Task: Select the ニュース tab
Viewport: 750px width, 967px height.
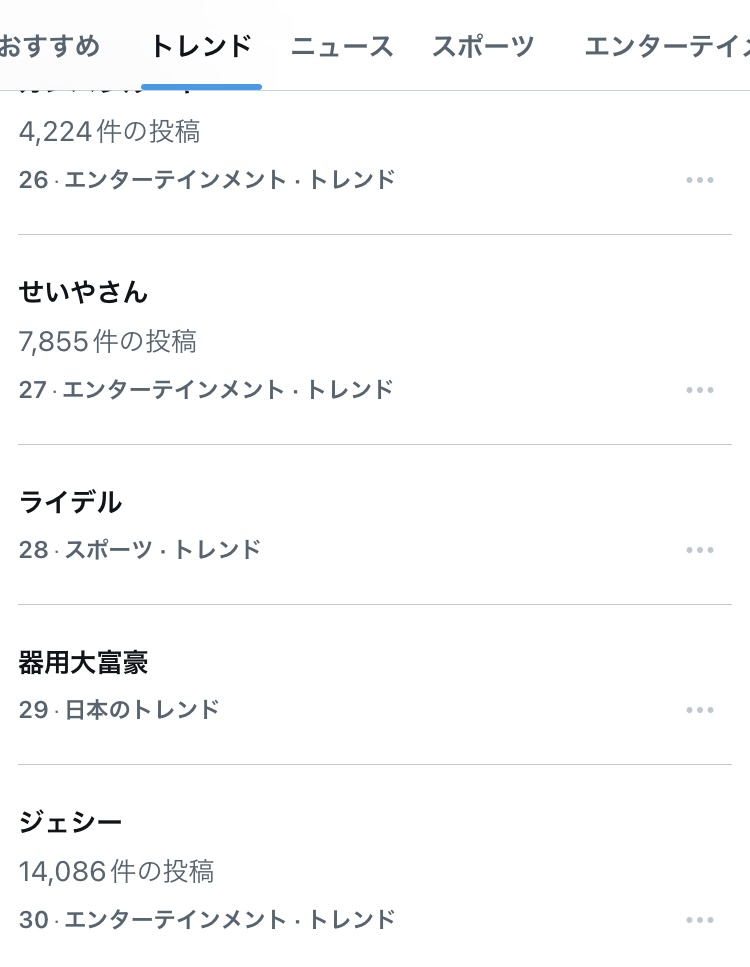Action: [x=342, y=46]
